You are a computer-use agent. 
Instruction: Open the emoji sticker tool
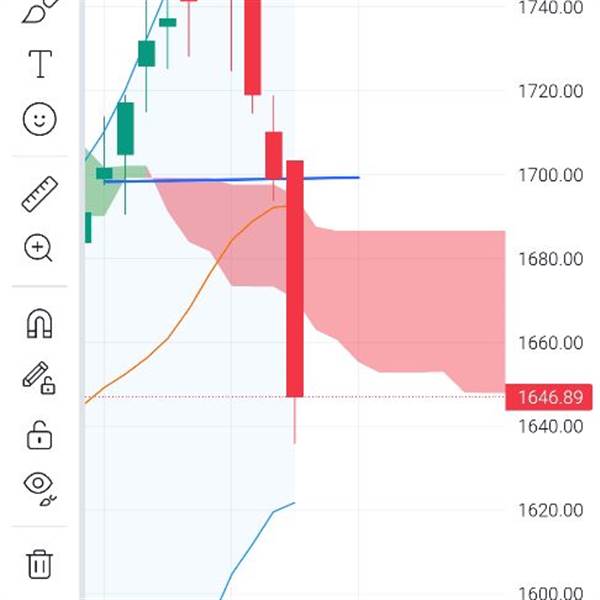(x=40, y=119)
